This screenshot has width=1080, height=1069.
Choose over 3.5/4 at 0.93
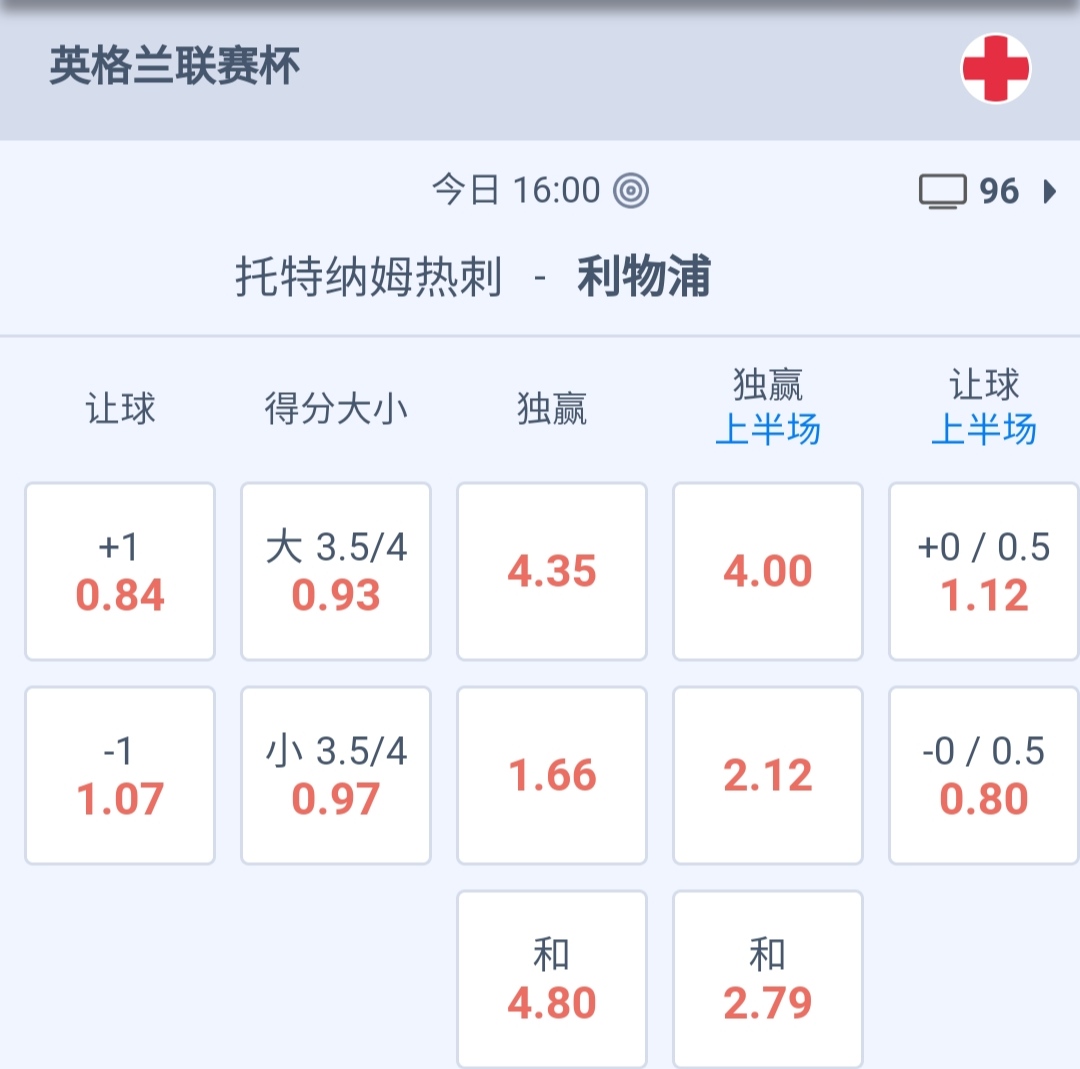pos(336,572)
